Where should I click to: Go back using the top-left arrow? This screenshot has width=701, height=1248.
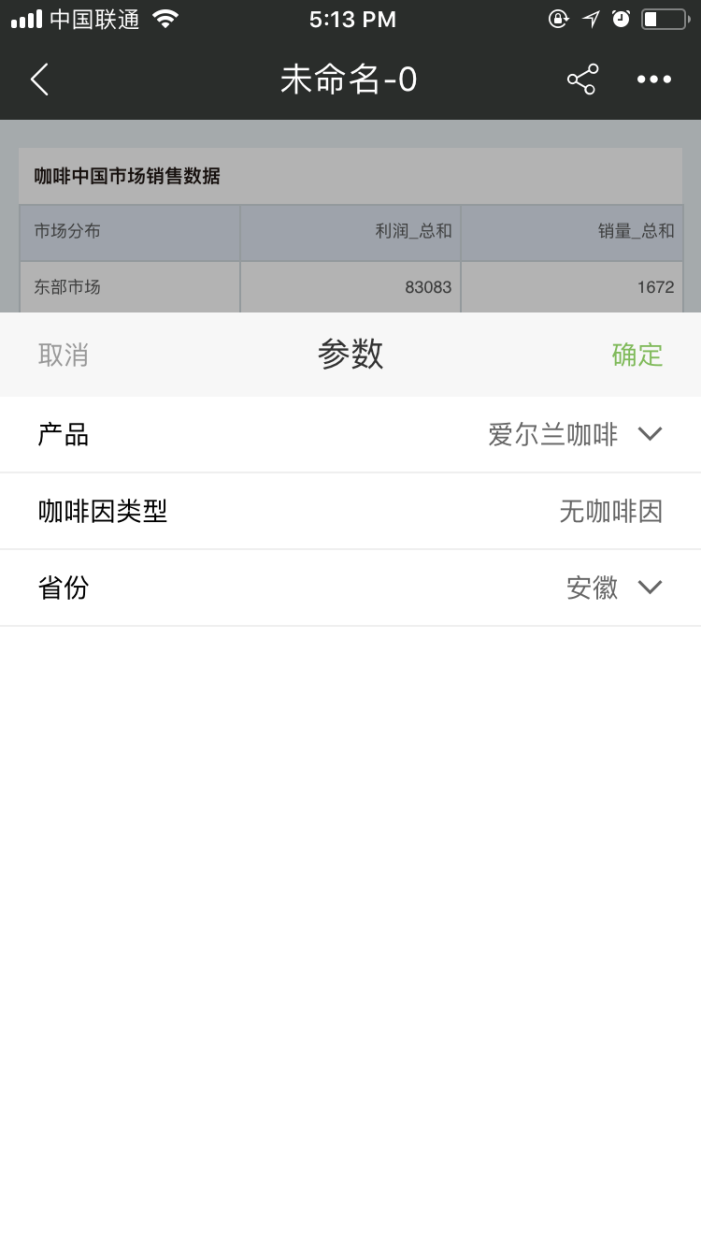click(x=39, y=80)
